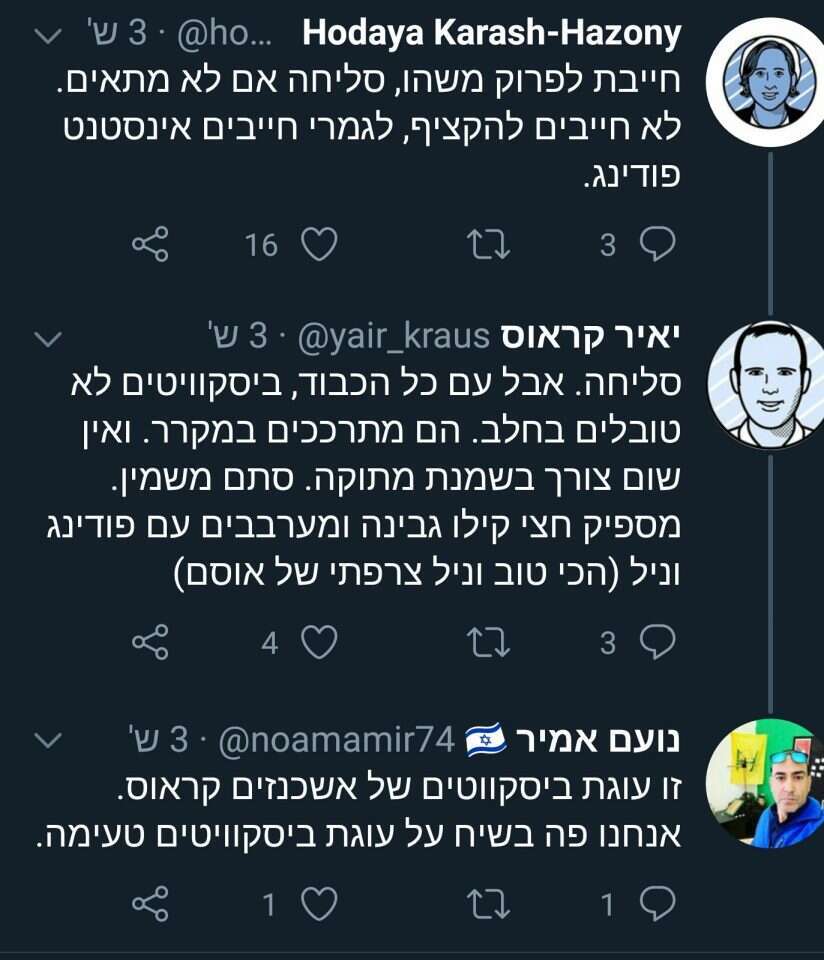Like Hodaya Karash-Hazony's tweet
This screenshot has width=824, height=960.
point(319,244)
